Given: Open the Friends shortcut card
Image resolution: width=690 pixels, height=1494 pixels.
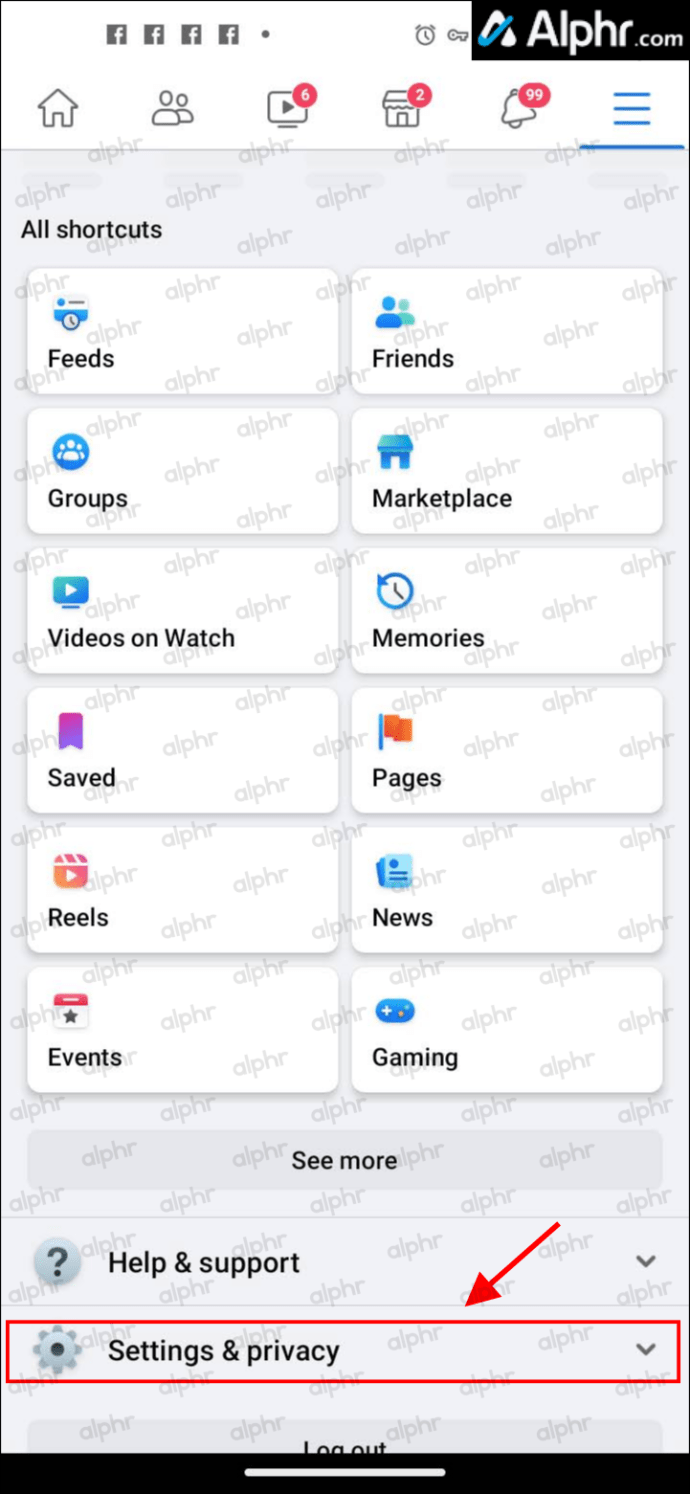Looking at the screenshot, I should [x=507, y=331].
